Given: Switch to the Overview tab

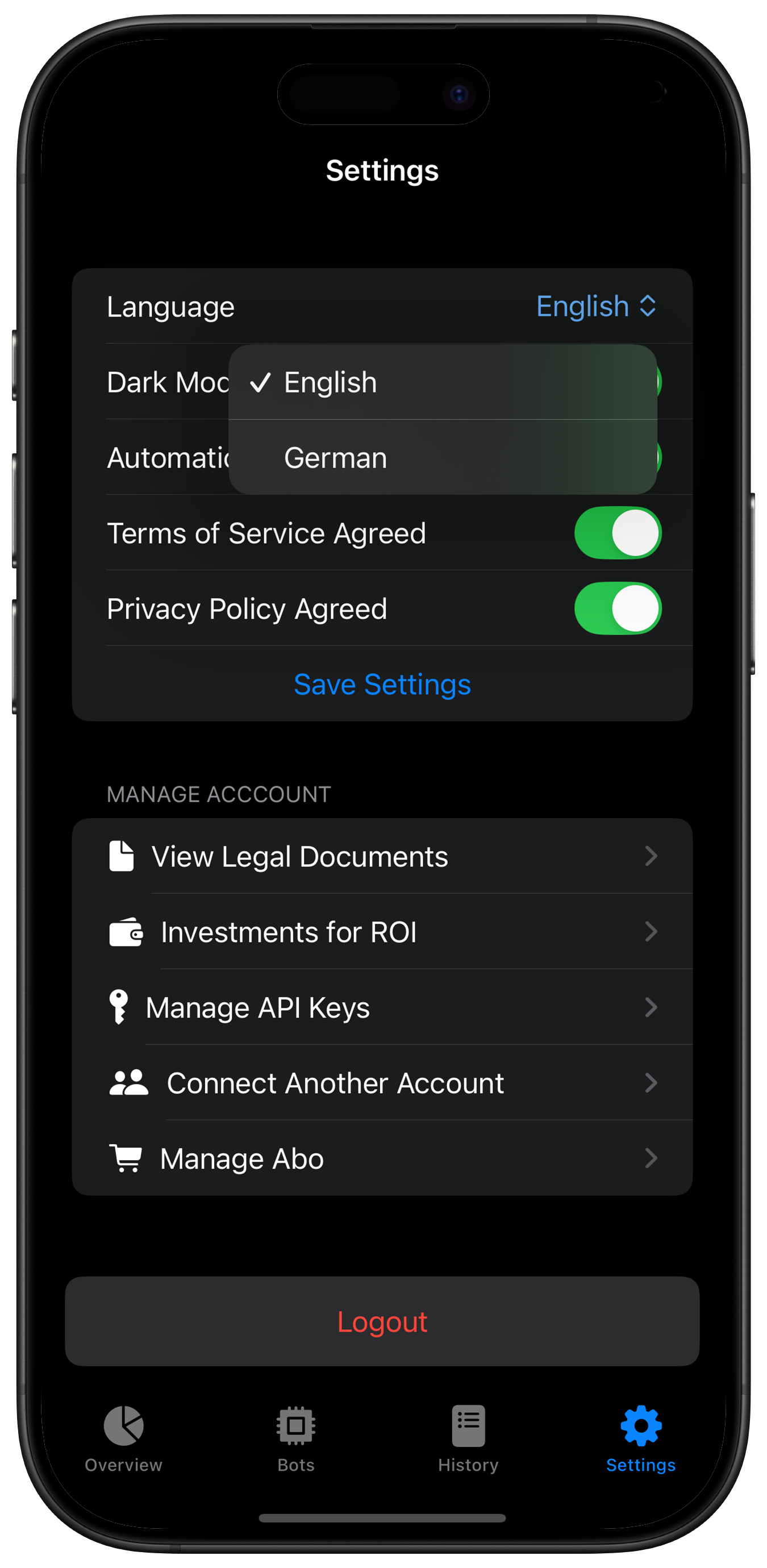Looking at the screenshot, I should 124,1439.
